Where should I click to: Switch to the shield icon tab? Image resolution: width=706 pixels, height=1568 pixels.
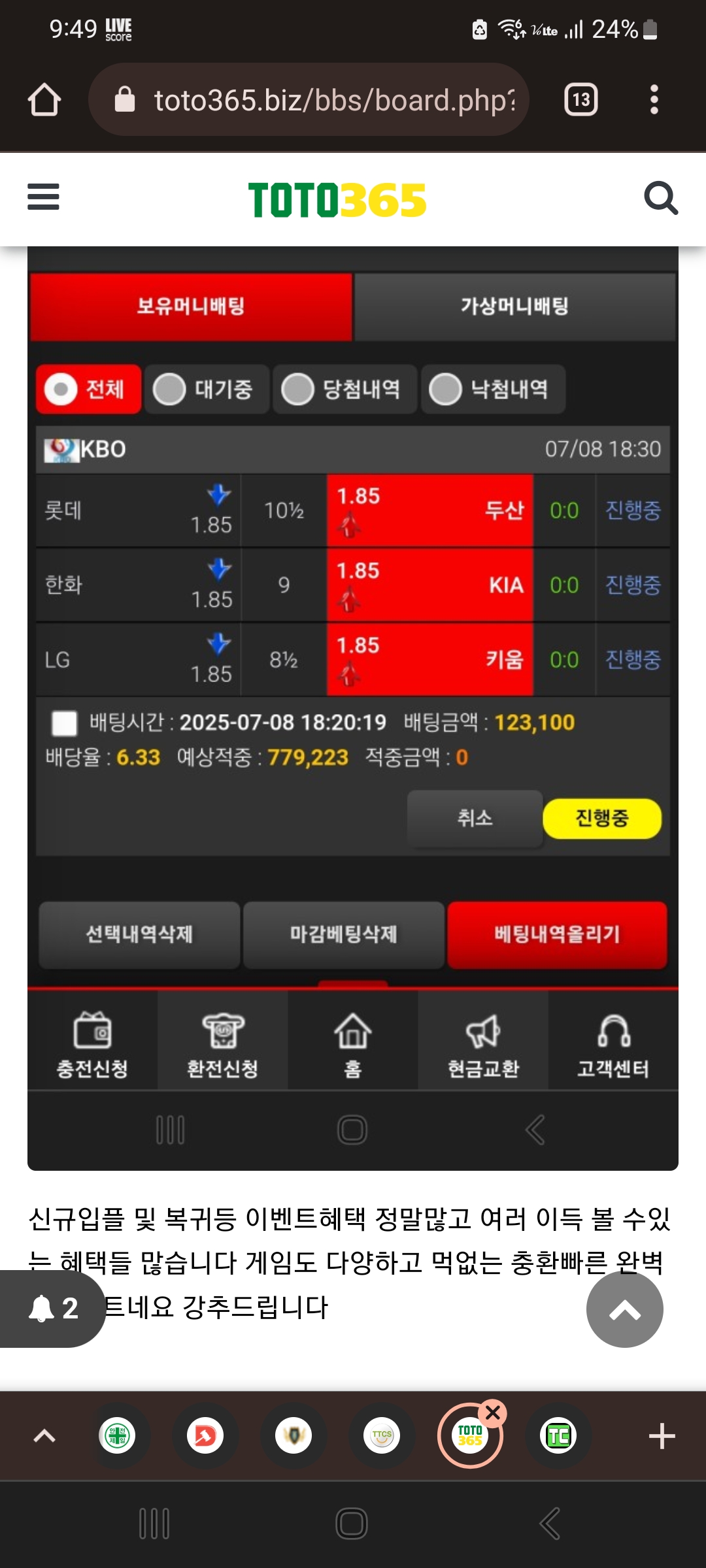(294, 1435)
